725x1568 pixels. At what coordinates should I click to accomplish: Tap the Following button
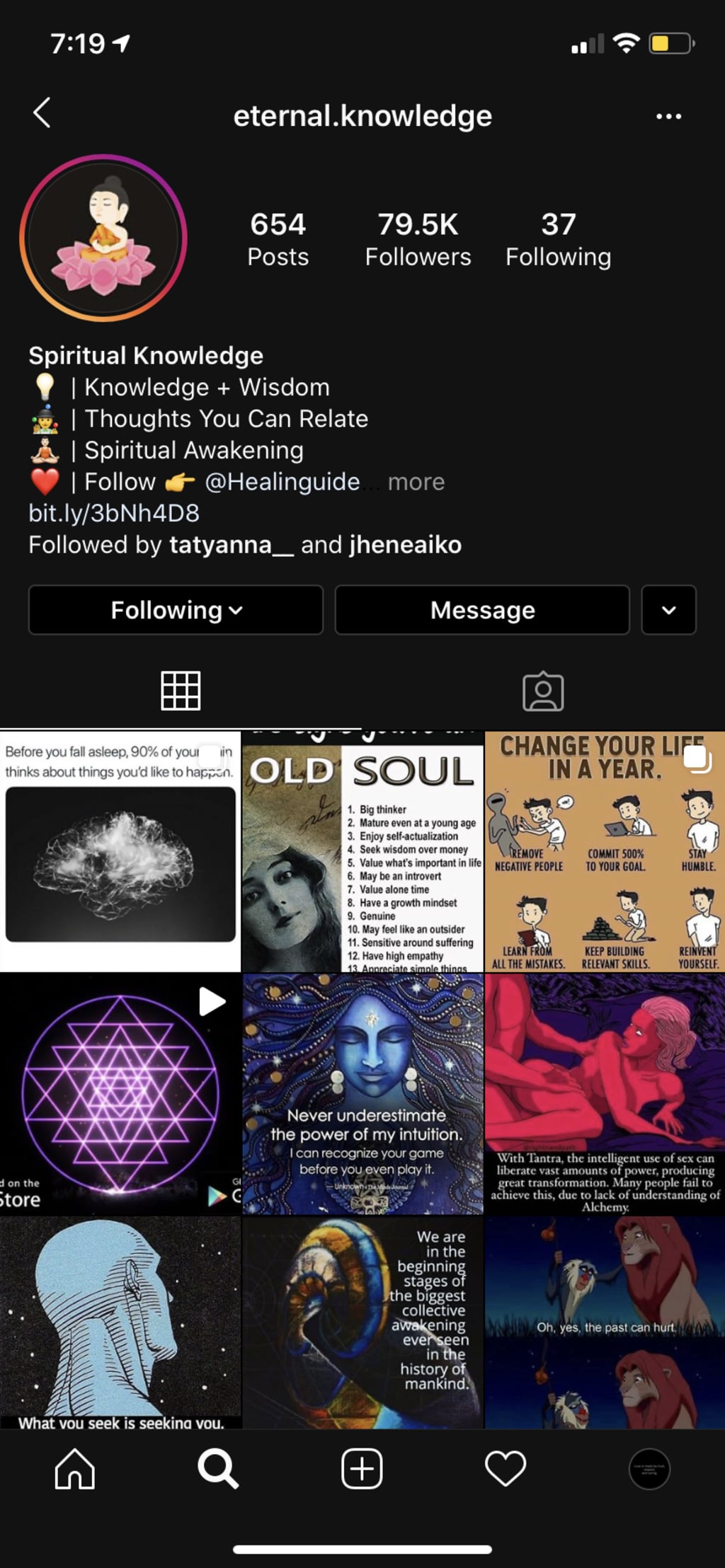click(176, 610)
